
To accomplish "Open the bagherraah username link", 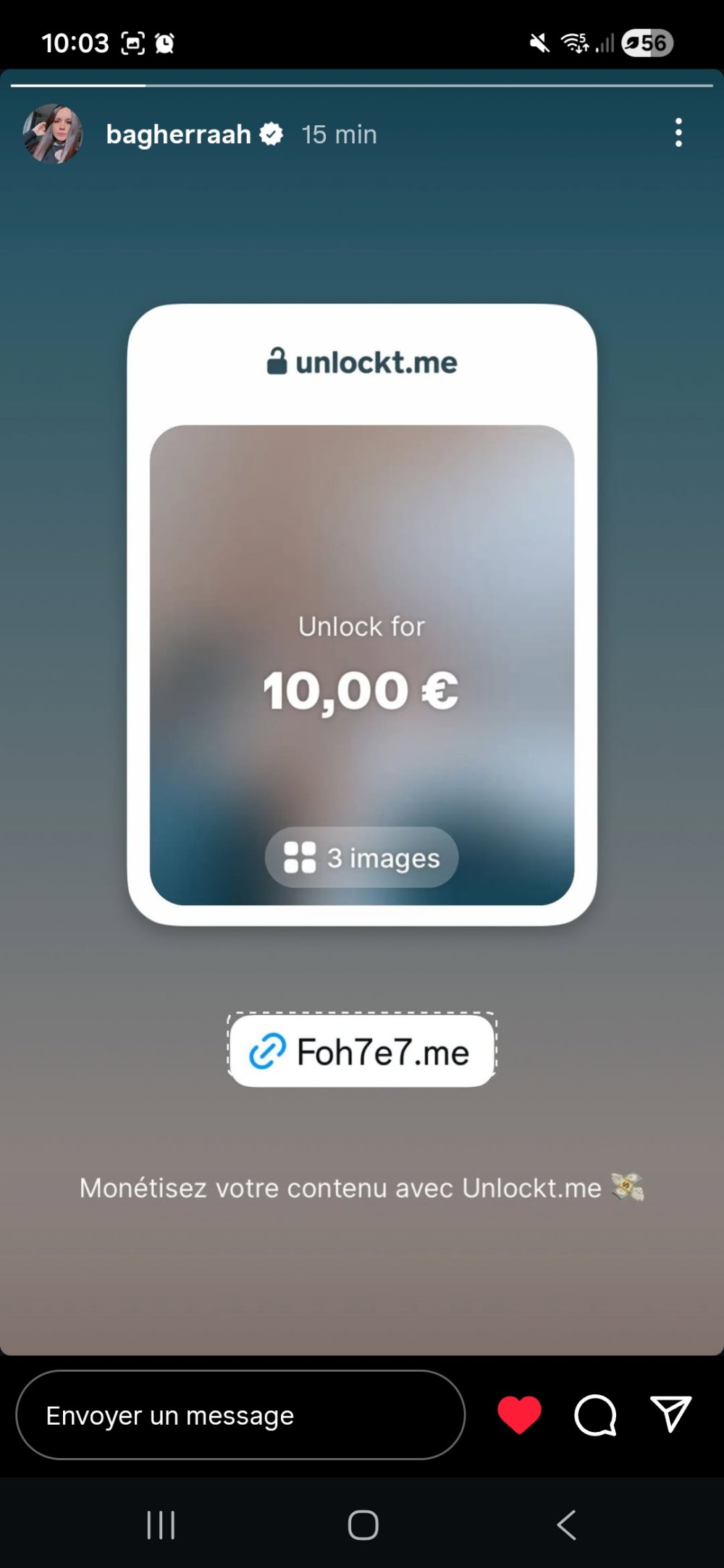I will [x=178, y=134].
